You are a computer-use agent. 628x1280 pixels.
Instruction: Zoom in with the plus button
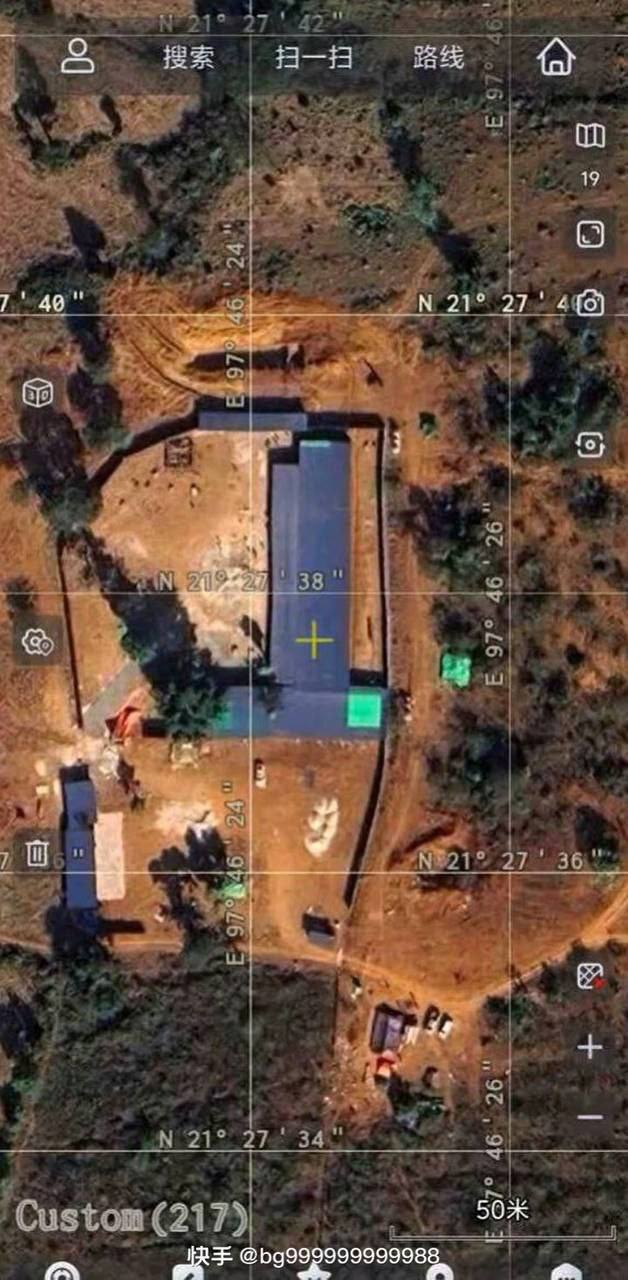click(590, 1047)
